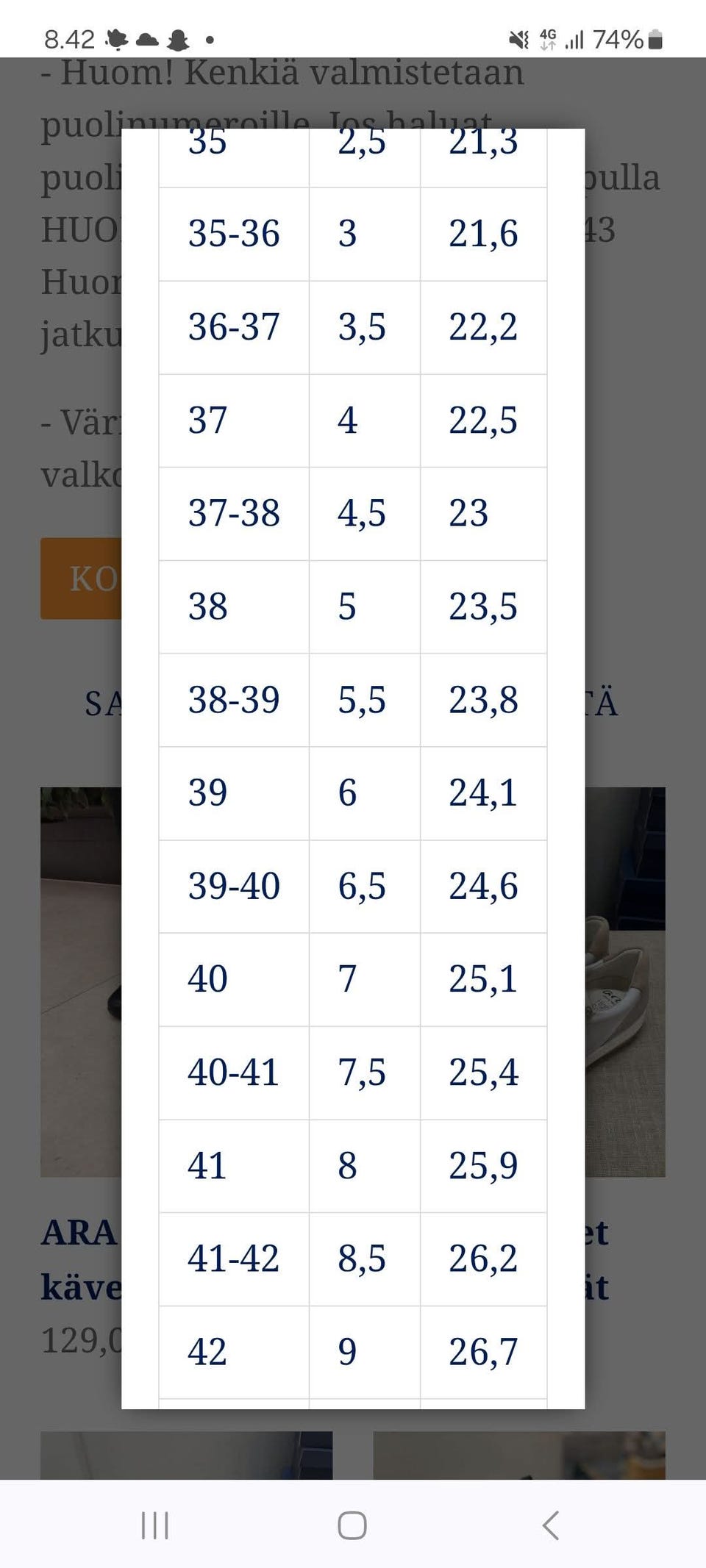Go back using the system back button
This screenshot has width=706, height=1568.
550,1525
